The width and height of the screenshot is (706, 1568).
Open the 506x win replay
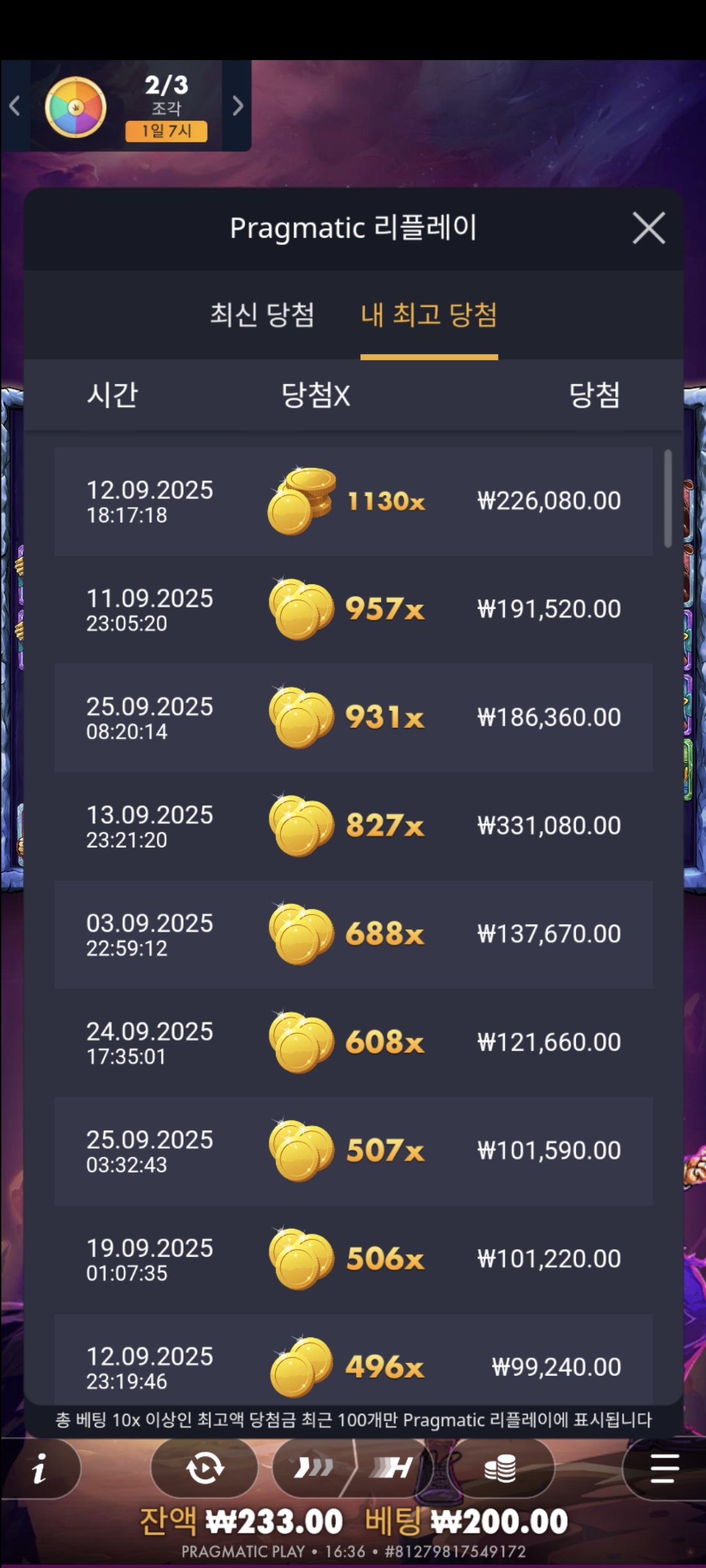[x=353, y=1259]
